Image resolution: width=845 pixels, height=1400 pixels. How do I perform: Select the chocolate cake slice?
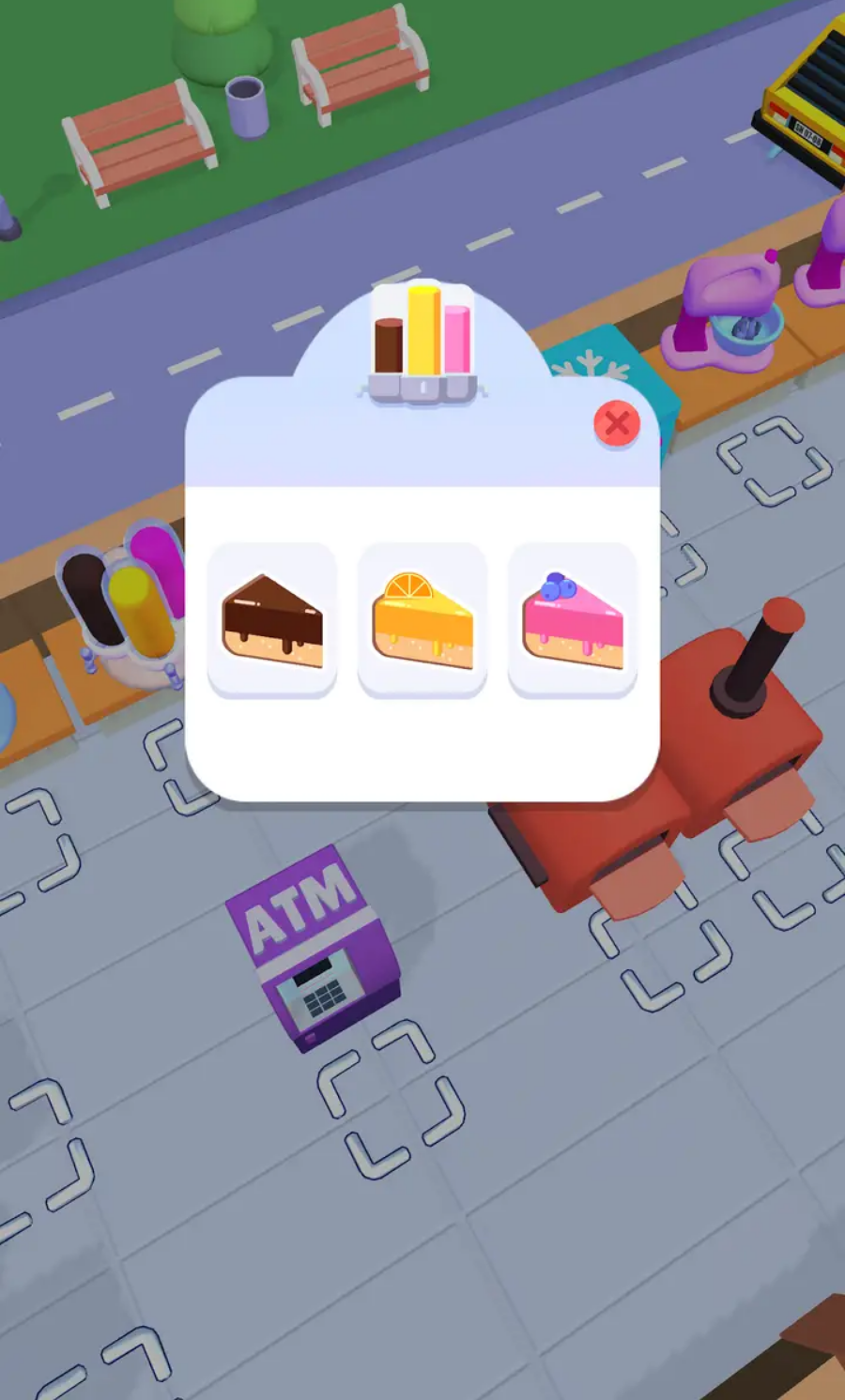[x=272, y=619]
